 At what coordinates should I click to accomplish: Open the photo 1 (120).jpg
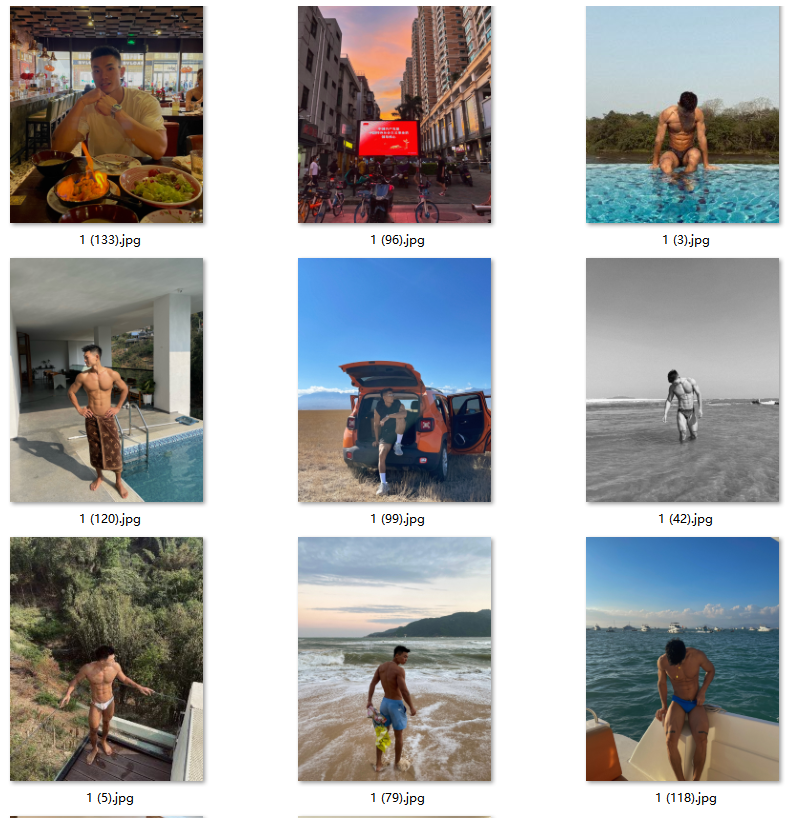tap(106, 380)
